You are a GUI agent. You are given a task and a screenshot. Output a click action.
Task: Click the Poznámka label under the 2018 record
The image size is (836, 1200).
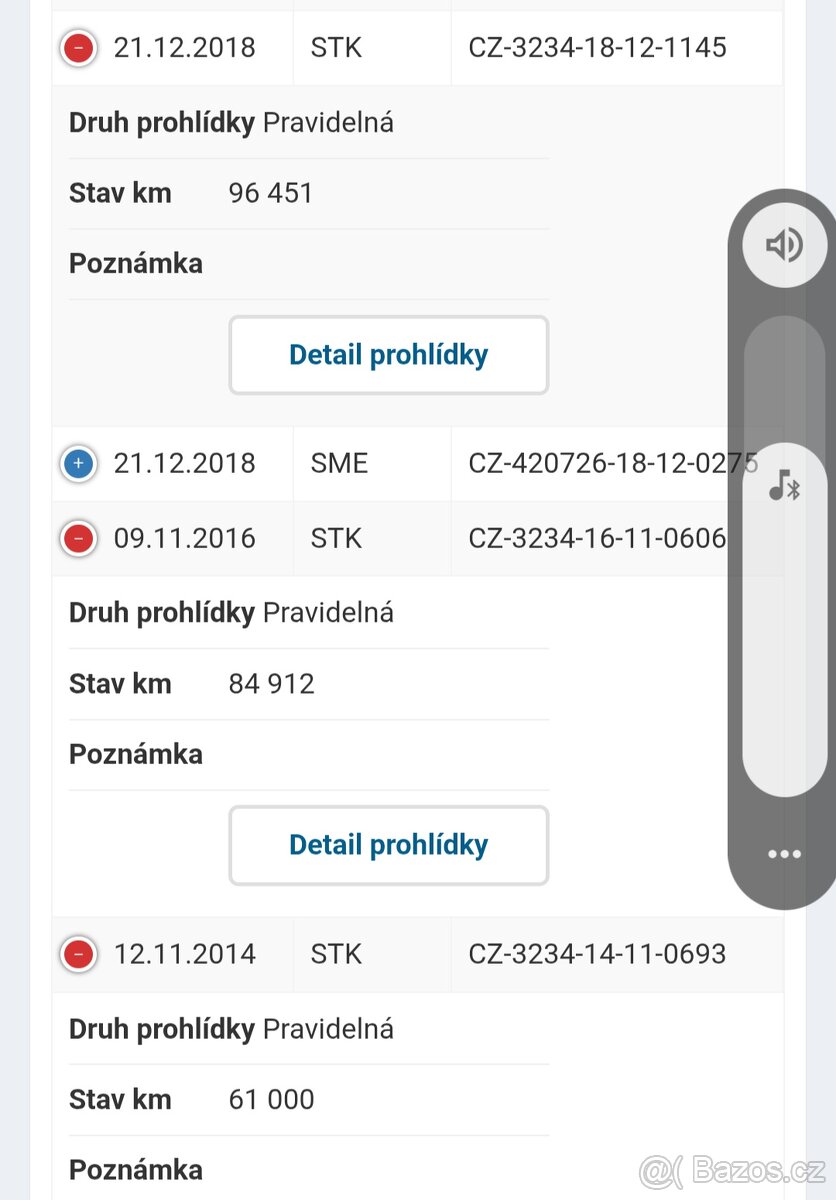135,262
